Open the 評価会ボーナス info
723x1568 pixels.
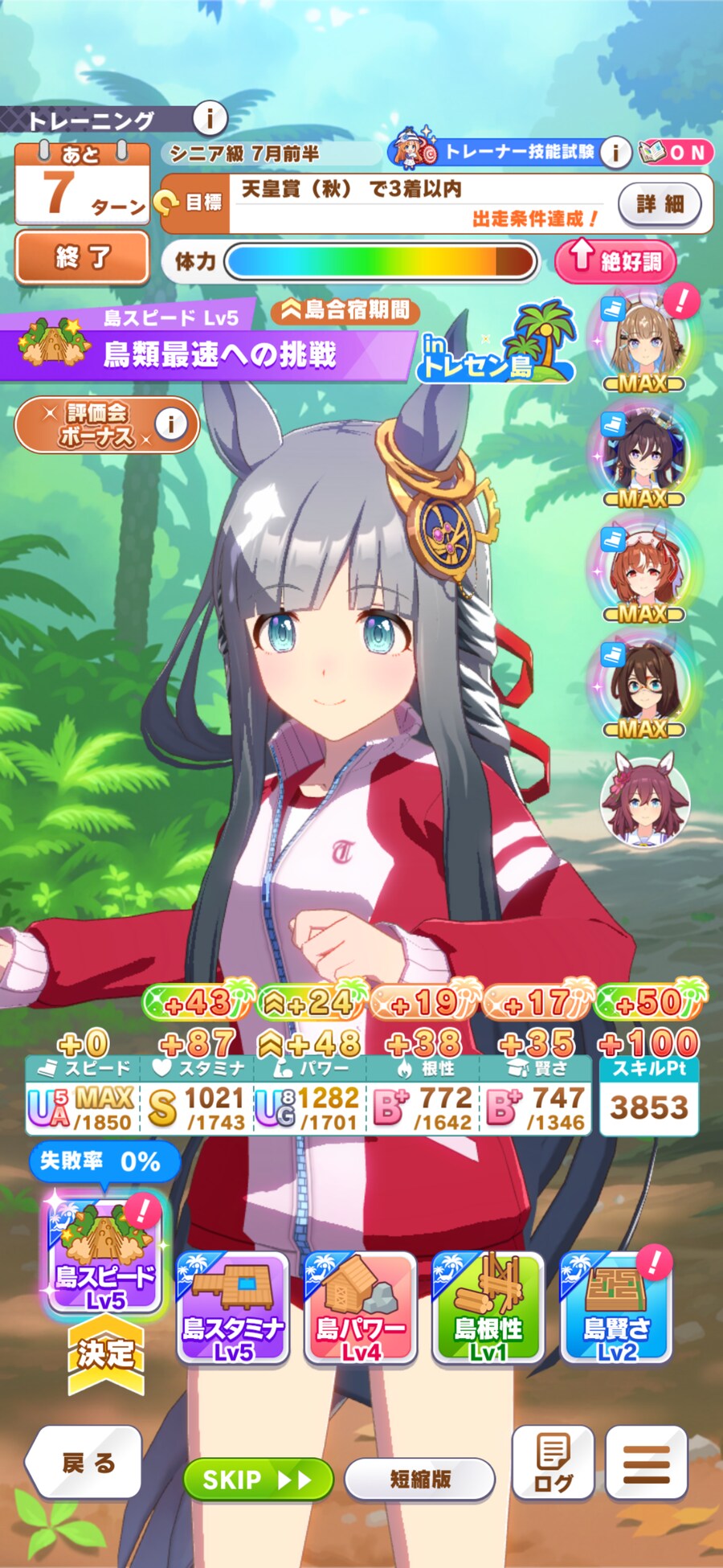click(170, 424)
